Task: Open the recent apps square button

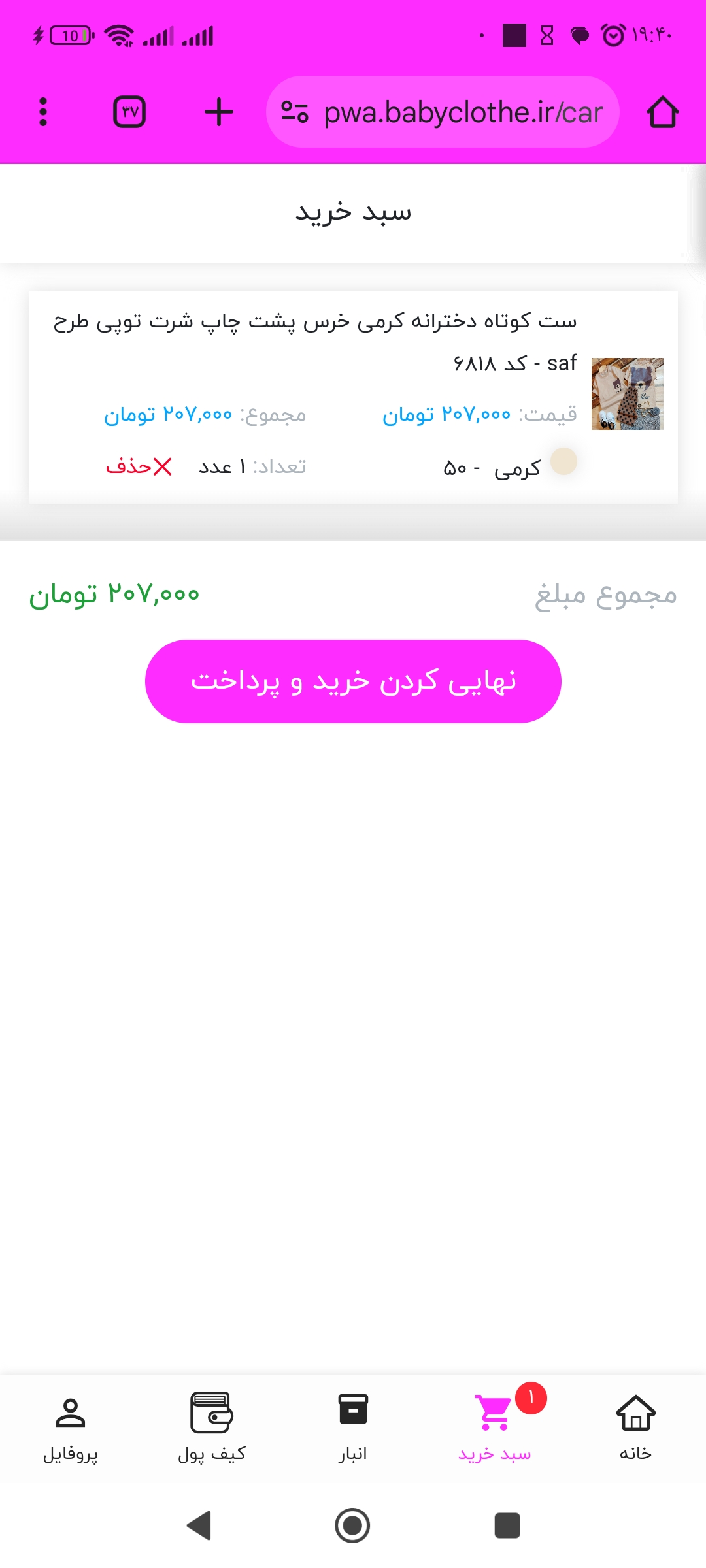Action: 507,1526
